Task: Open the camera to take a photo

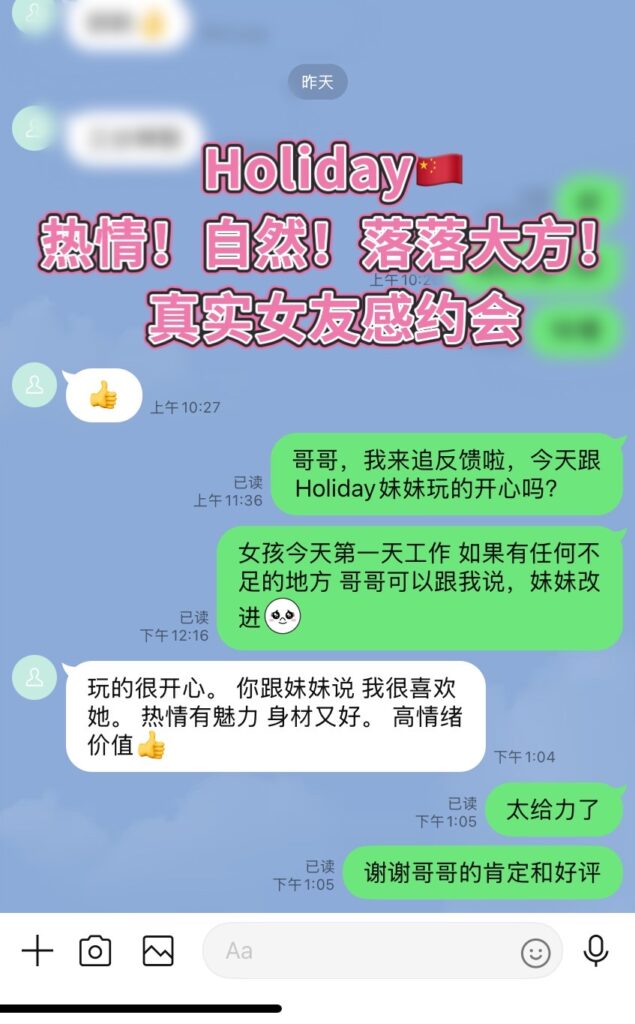Action: tap(95, 951)
